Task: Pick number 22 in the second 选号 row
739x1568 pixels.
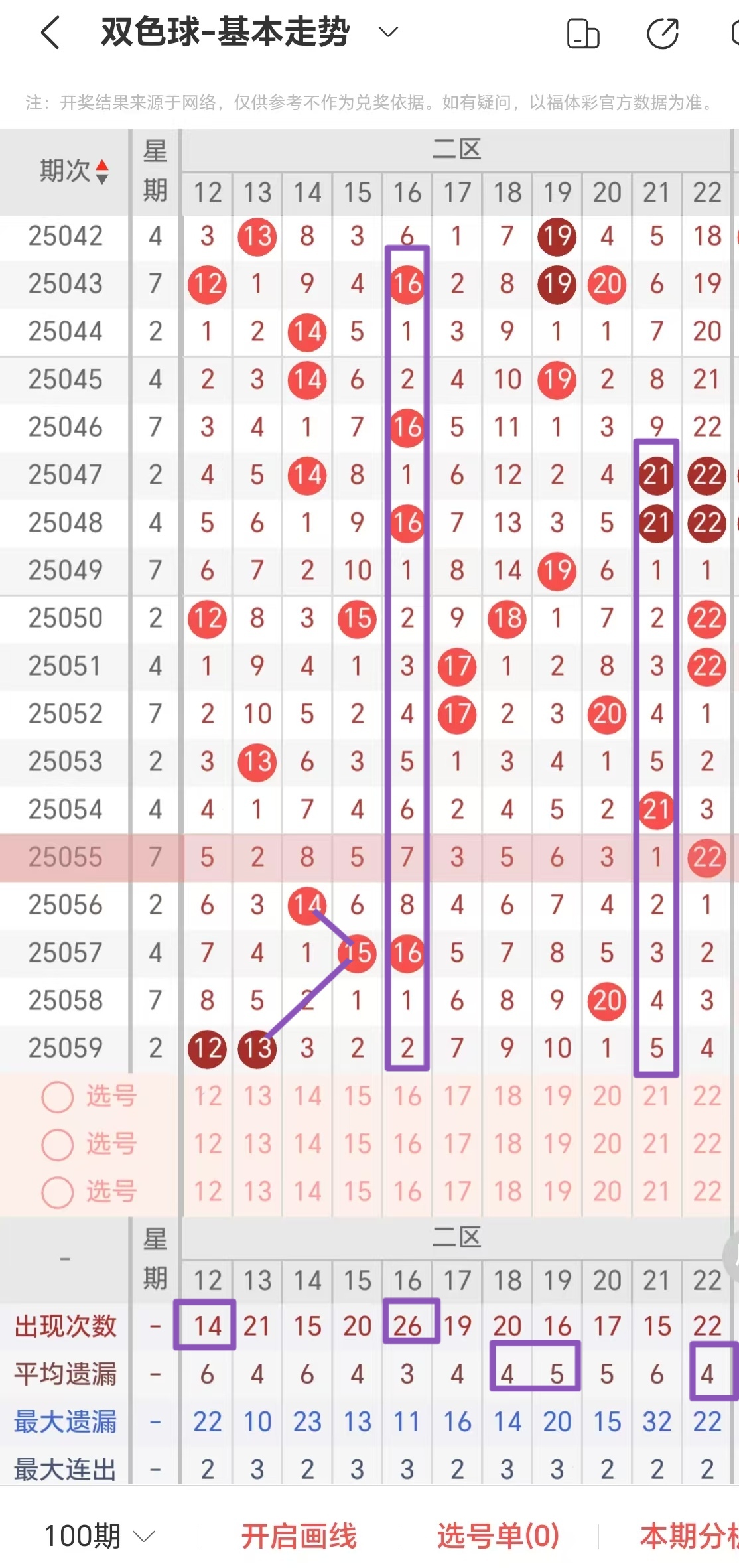Action: pos(706,1145)
